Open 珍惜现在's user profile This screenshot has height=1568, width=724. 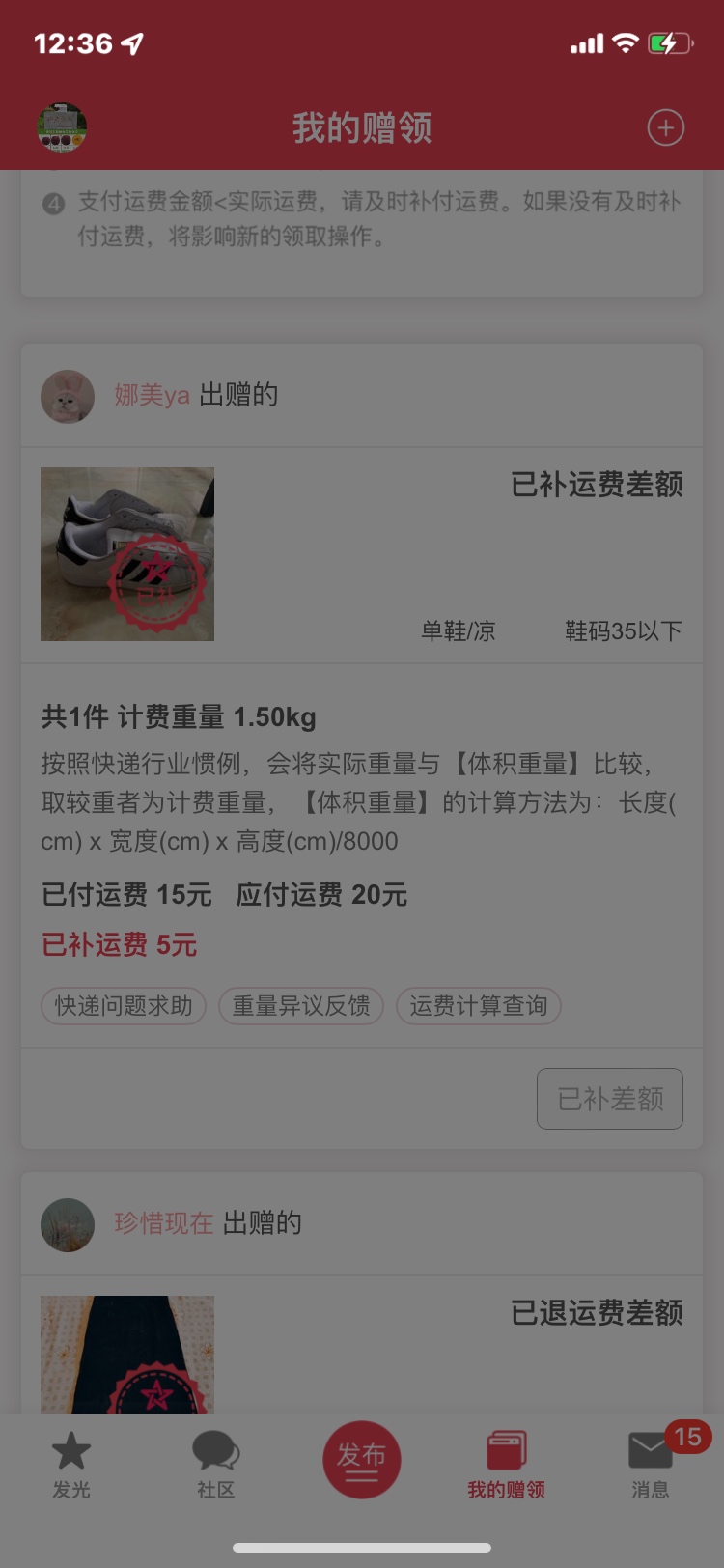pos(163,1223)
